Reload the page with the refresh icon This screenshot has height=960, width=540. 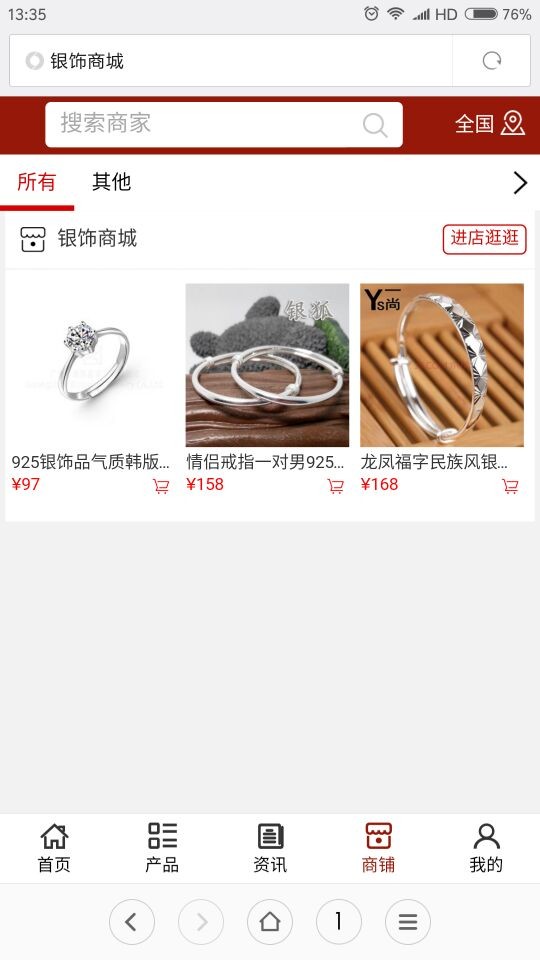(x=492, y=61)
